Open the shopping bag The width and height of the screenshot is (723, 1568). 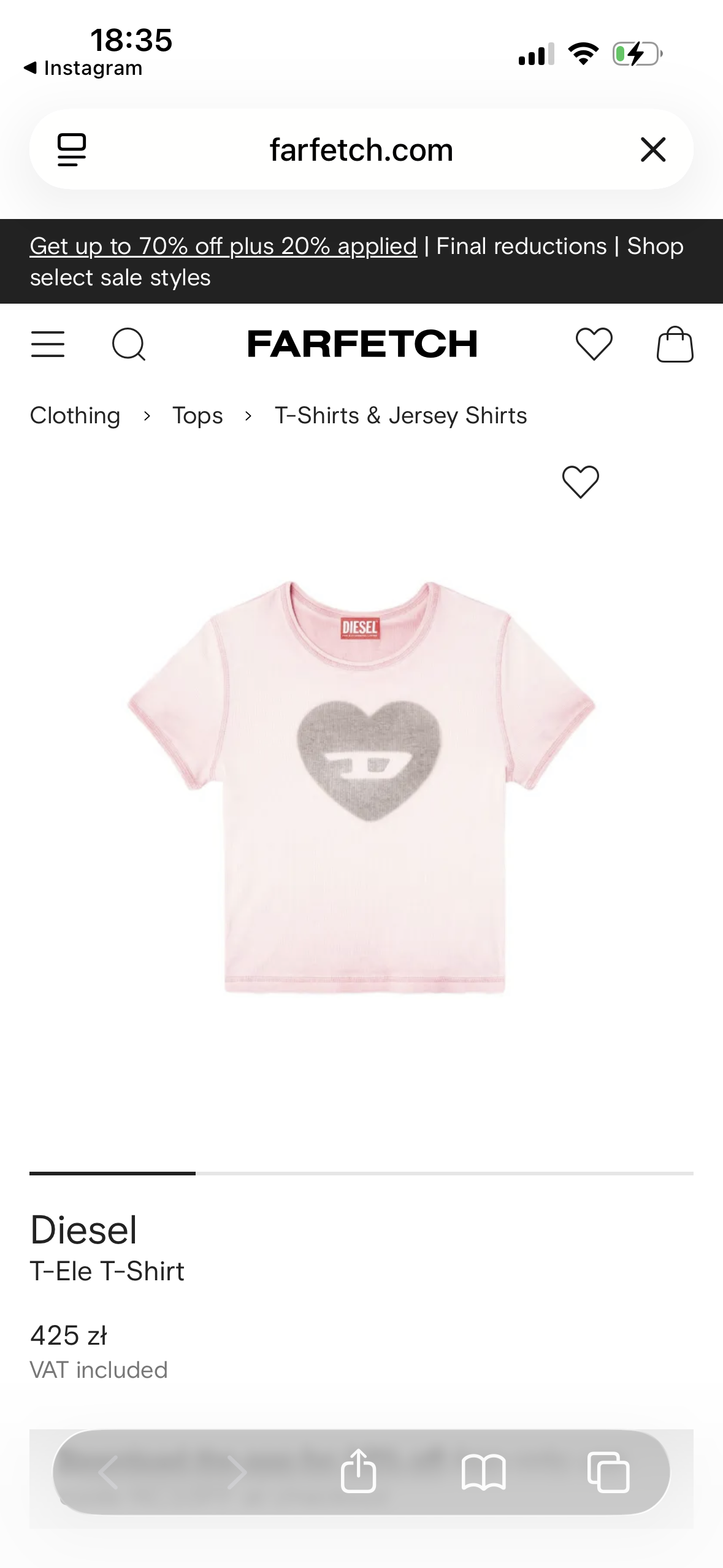coord(675,344)
